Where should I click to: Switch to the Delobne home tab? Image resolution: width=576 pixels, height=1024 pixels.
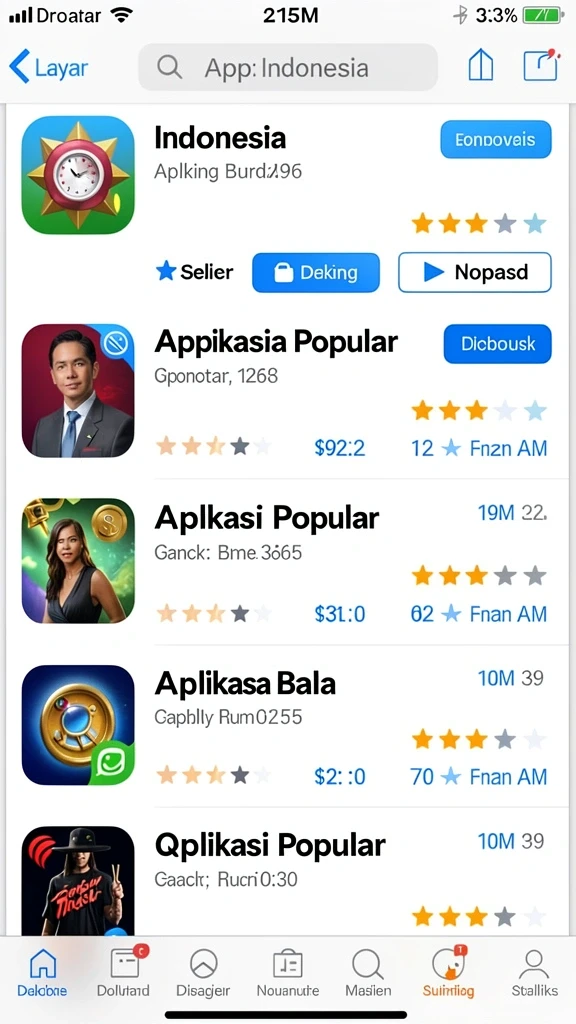pos(42,973)
